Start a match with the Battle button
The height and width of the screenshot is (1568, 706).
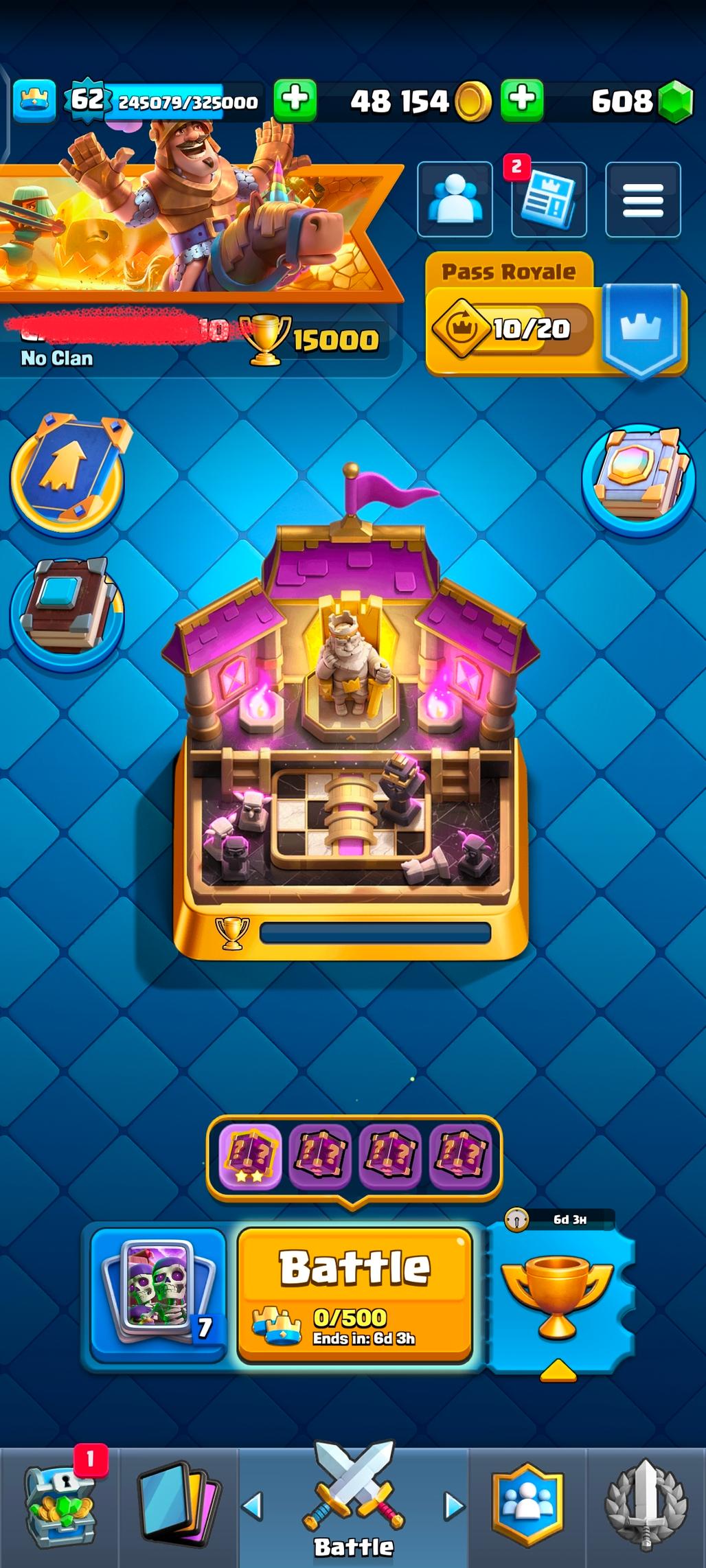point(355,1295)
